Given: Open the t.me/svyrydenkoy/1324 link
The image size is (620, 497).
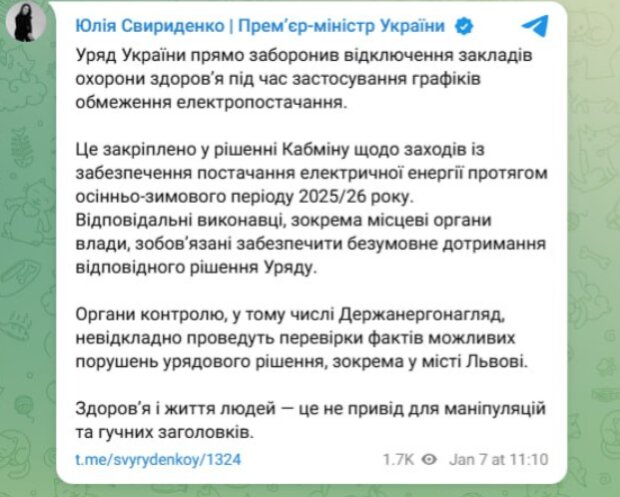Looking at the screenshot, I should (x=160, y=459).
